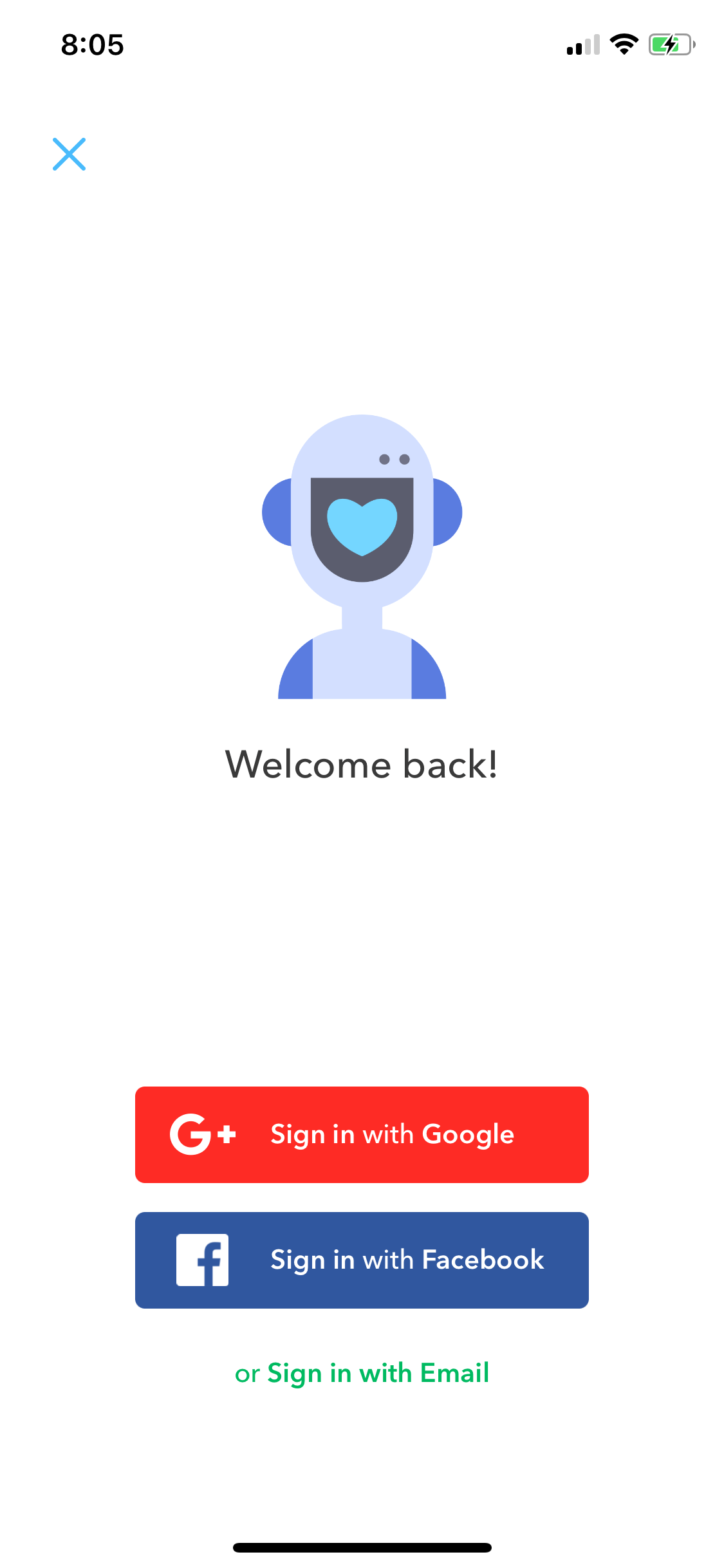The height and width of the screenshot is (1568, 724).
Task: Close the sign-in screen
Action: point(69,154)
